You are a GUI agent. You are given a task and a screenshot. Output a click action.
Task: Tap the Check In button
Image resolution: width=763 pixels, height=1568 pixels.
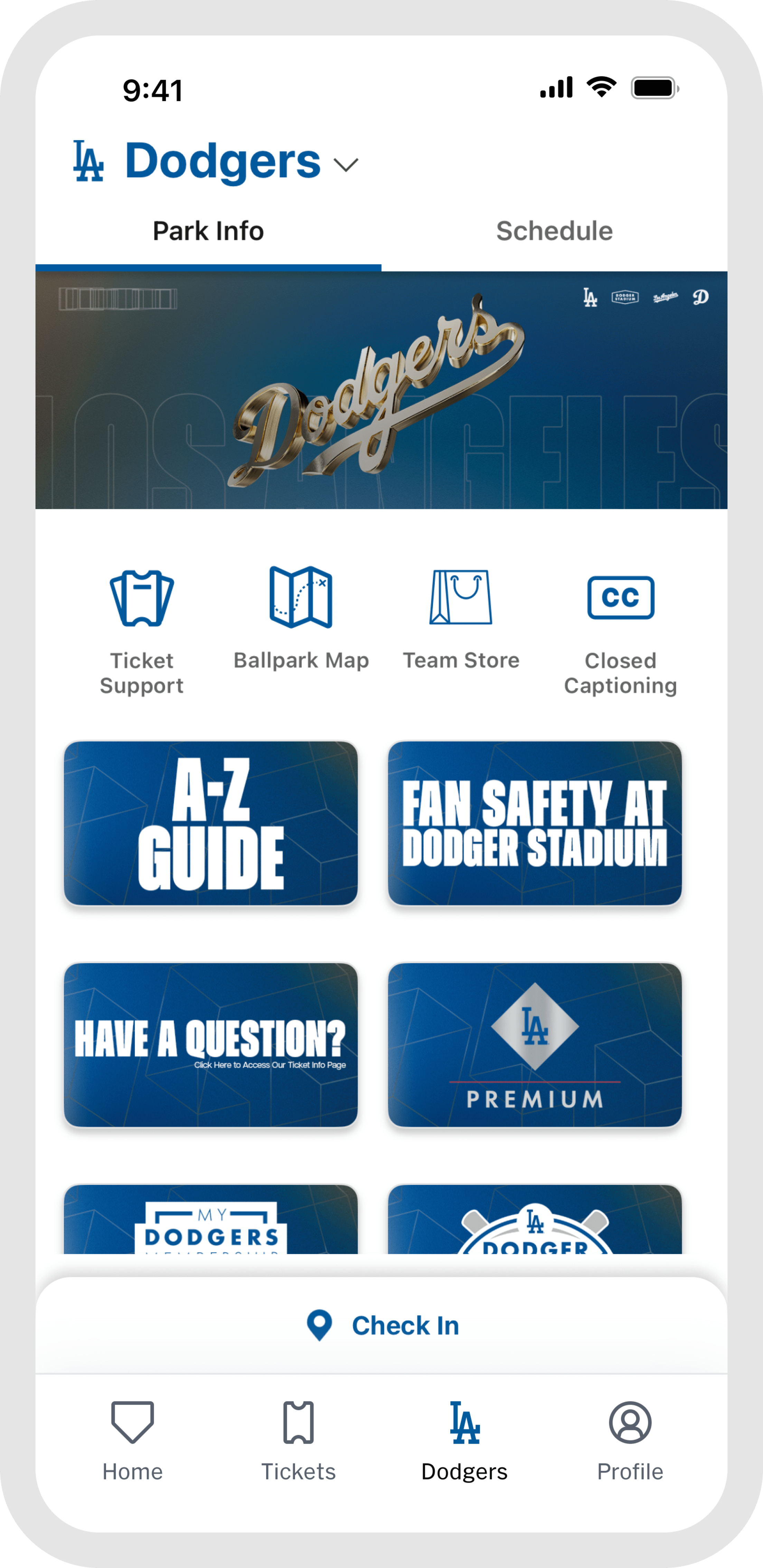tap(382, 1326)
